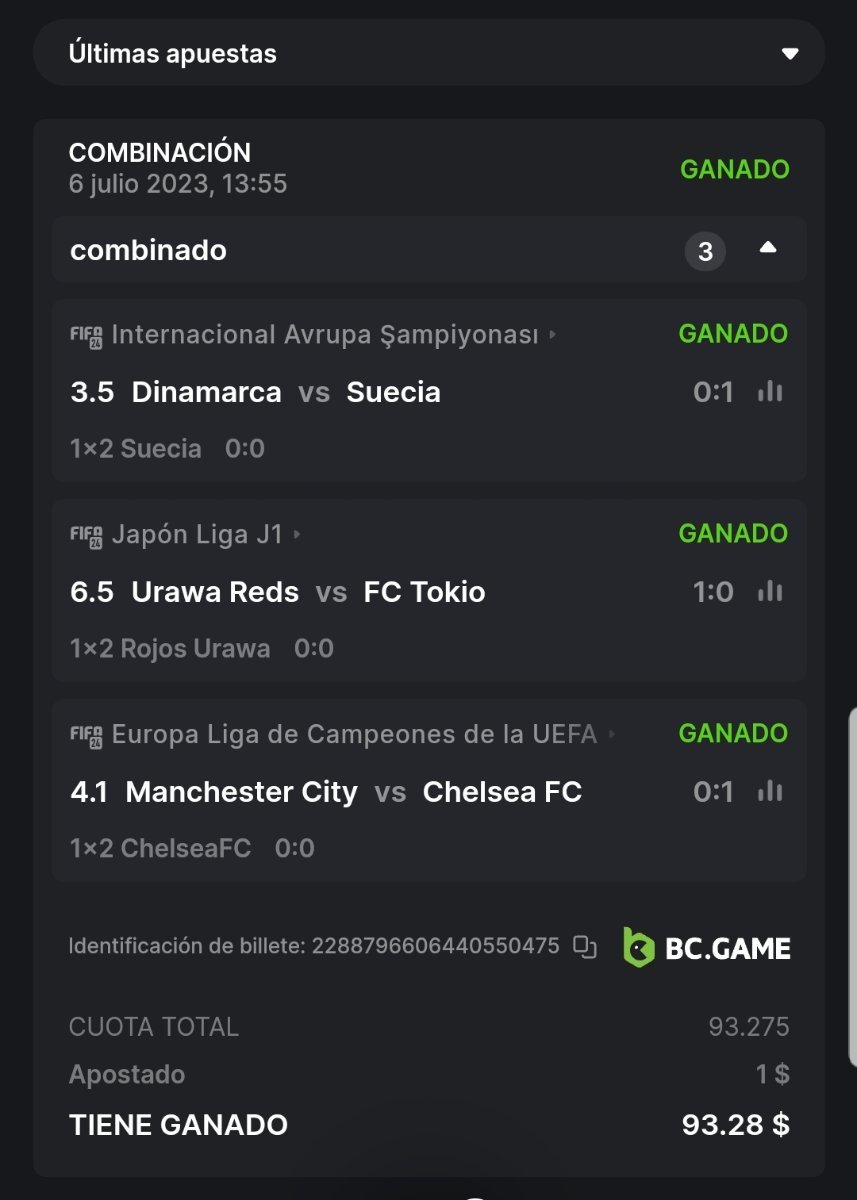This screenshot has height=1200, width=857.
Task: Copy the ticket identification number
Action: pos(585,946)
